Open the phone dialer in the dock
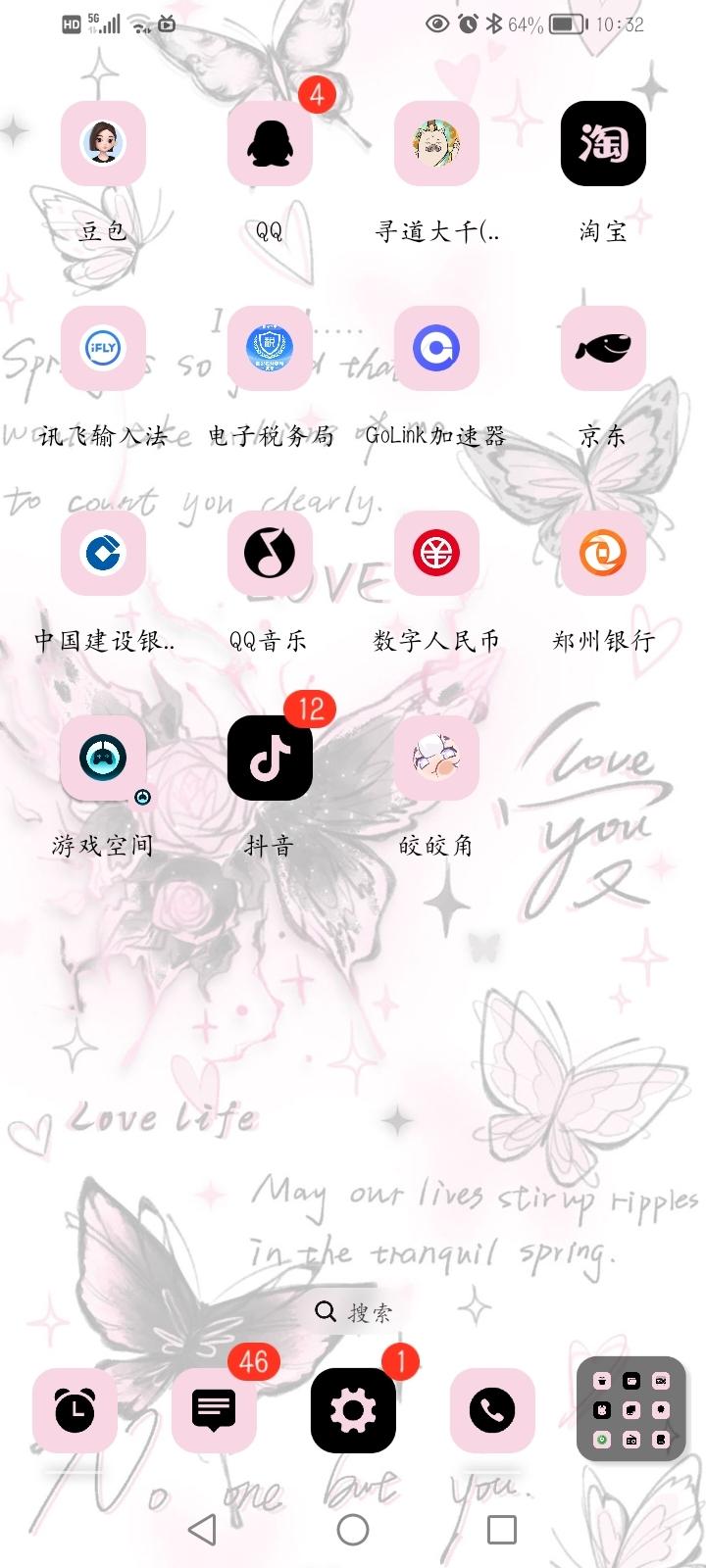 click(x=492, y=1410)
